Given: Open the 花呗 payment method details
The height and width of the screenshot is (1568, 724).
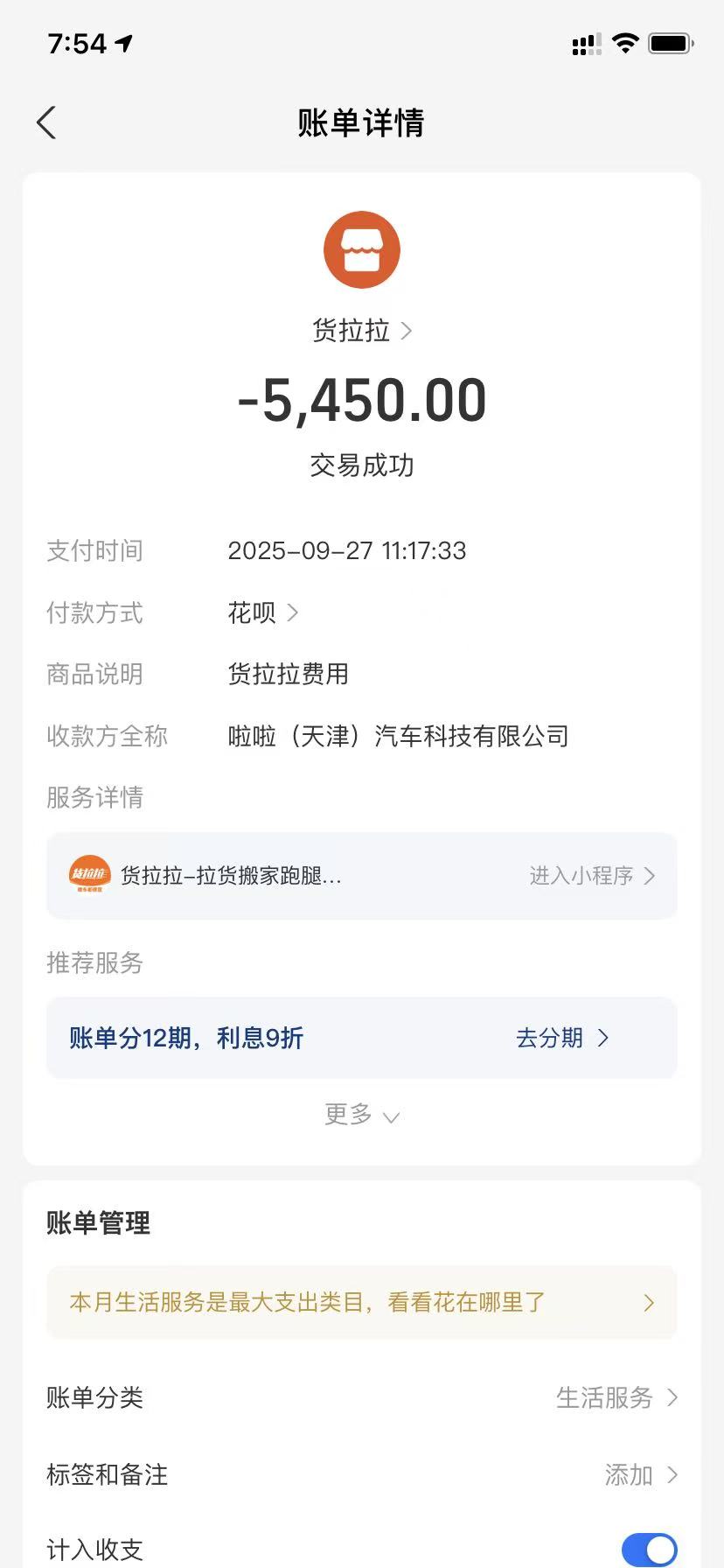Looking at the screenshot, I should pos(263,612).
